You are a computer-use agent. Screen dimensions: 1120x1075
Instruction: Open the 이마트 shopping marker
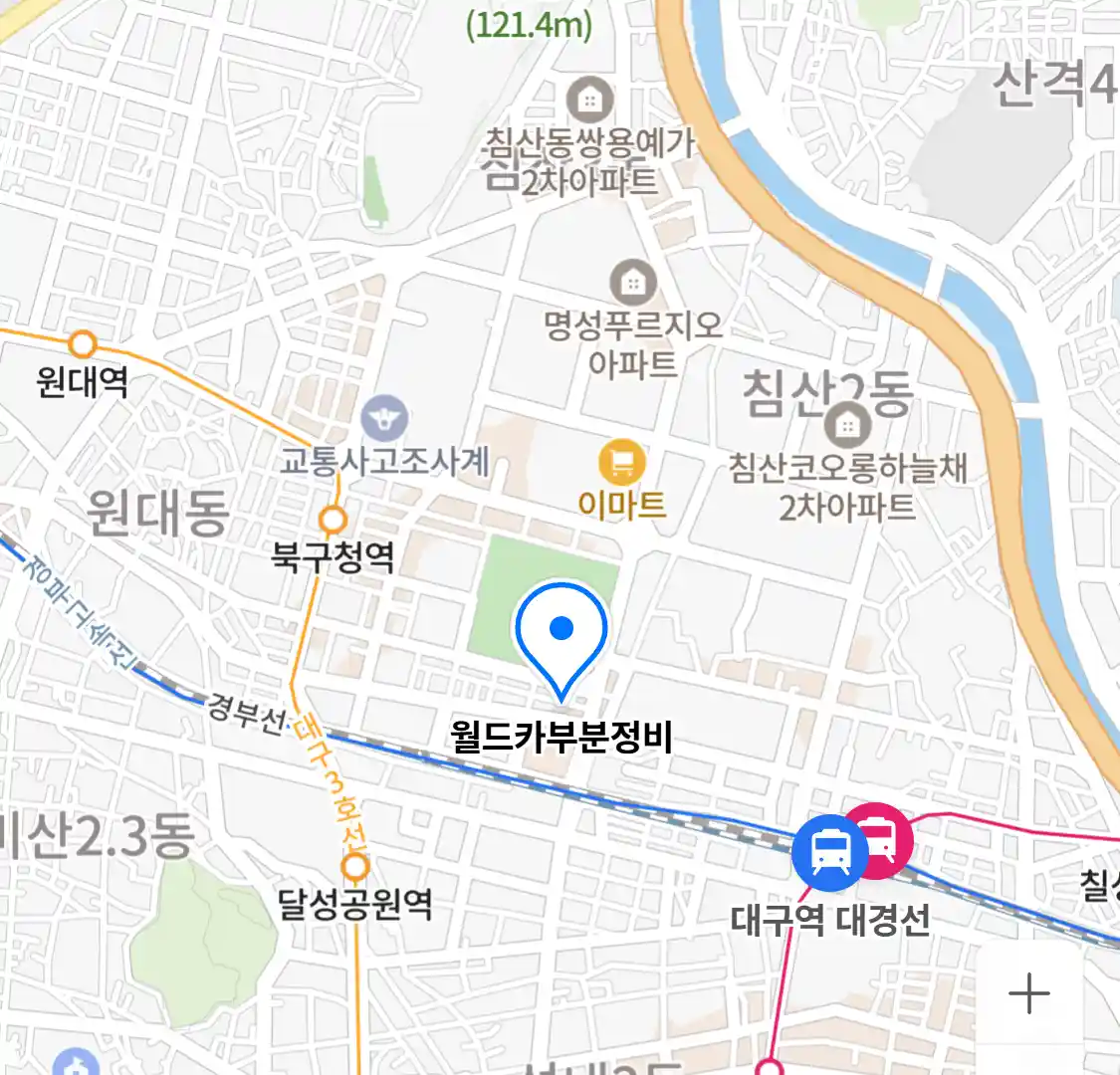tap(622, 463)
